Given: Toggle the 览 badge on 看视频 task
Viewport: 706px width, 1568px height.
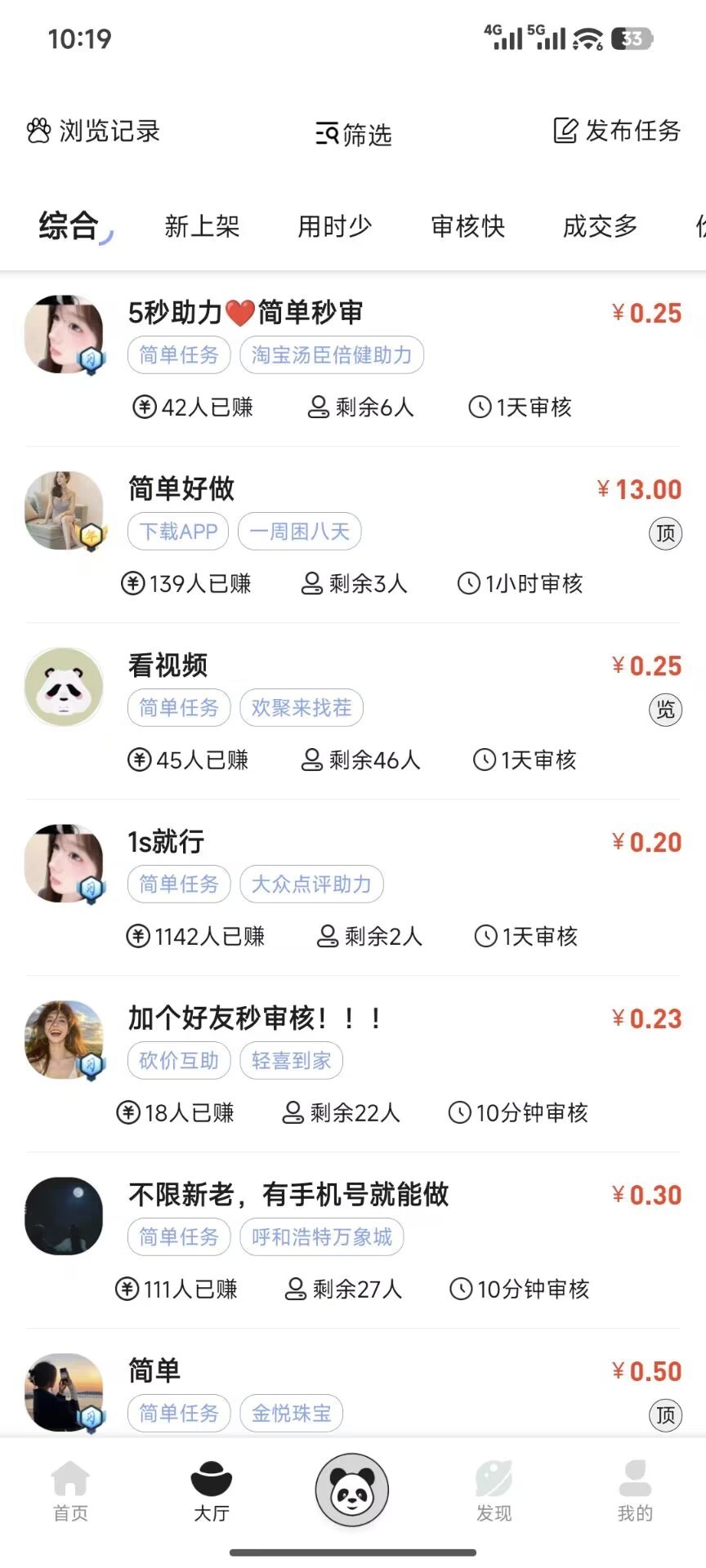Looking at the screenshot, I should coord(665,710).
